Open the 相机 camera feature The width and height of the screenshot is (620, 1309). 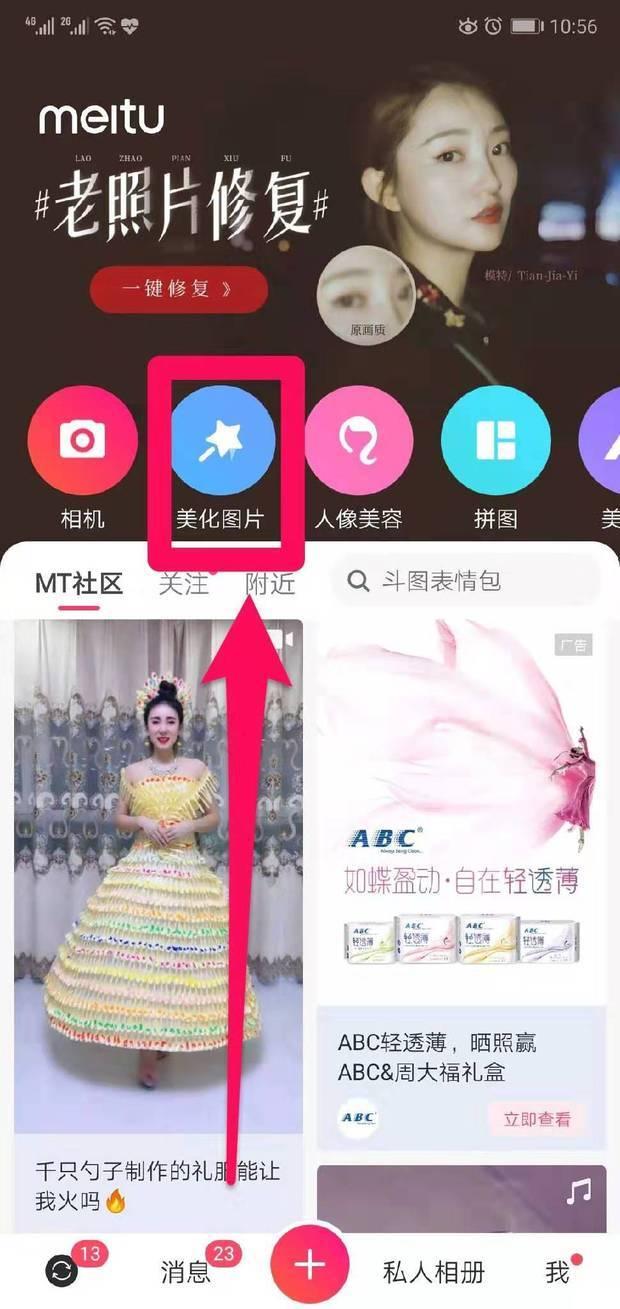click(x=82, y=440)
